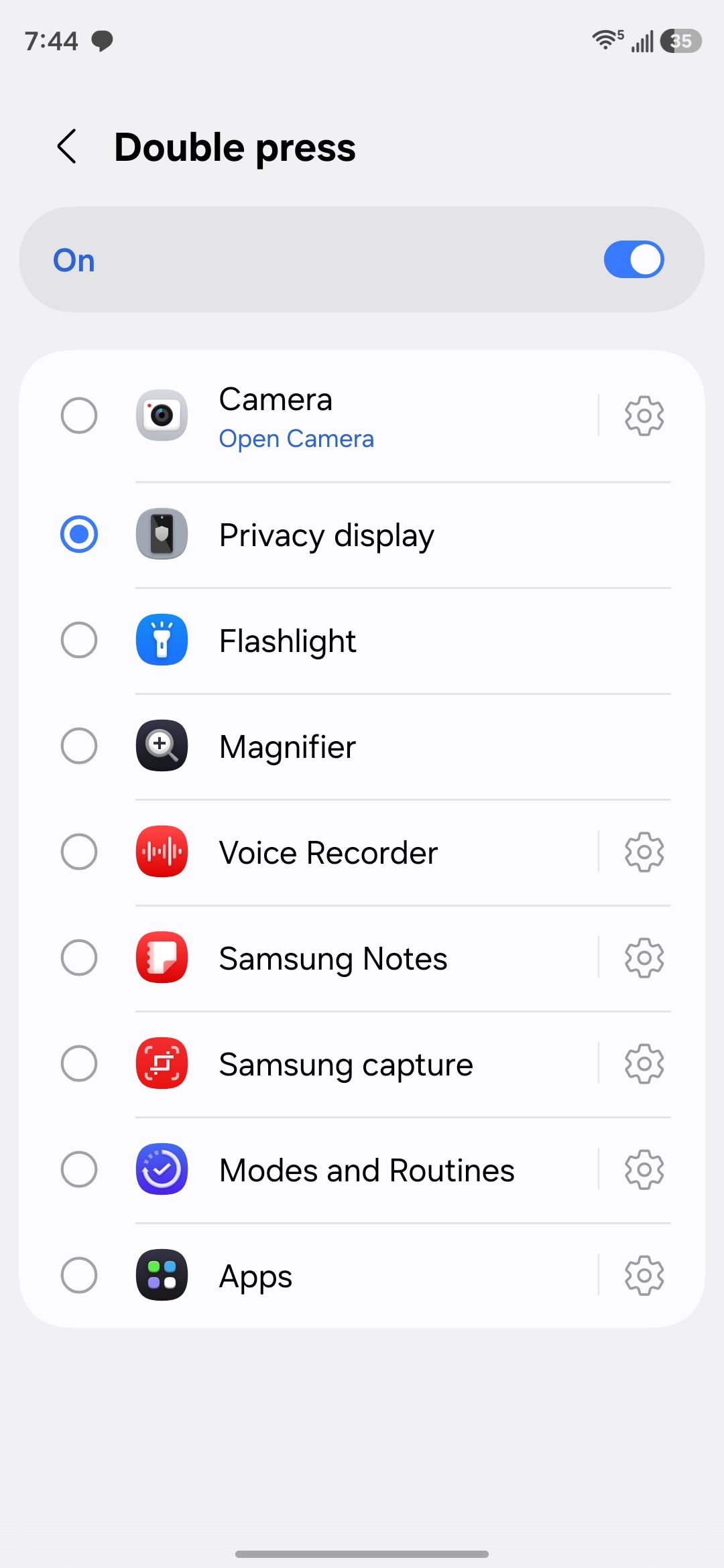Open Modes and Routines settings gear
This screenshot has height=1568, width=724.
pos(644,1170)
